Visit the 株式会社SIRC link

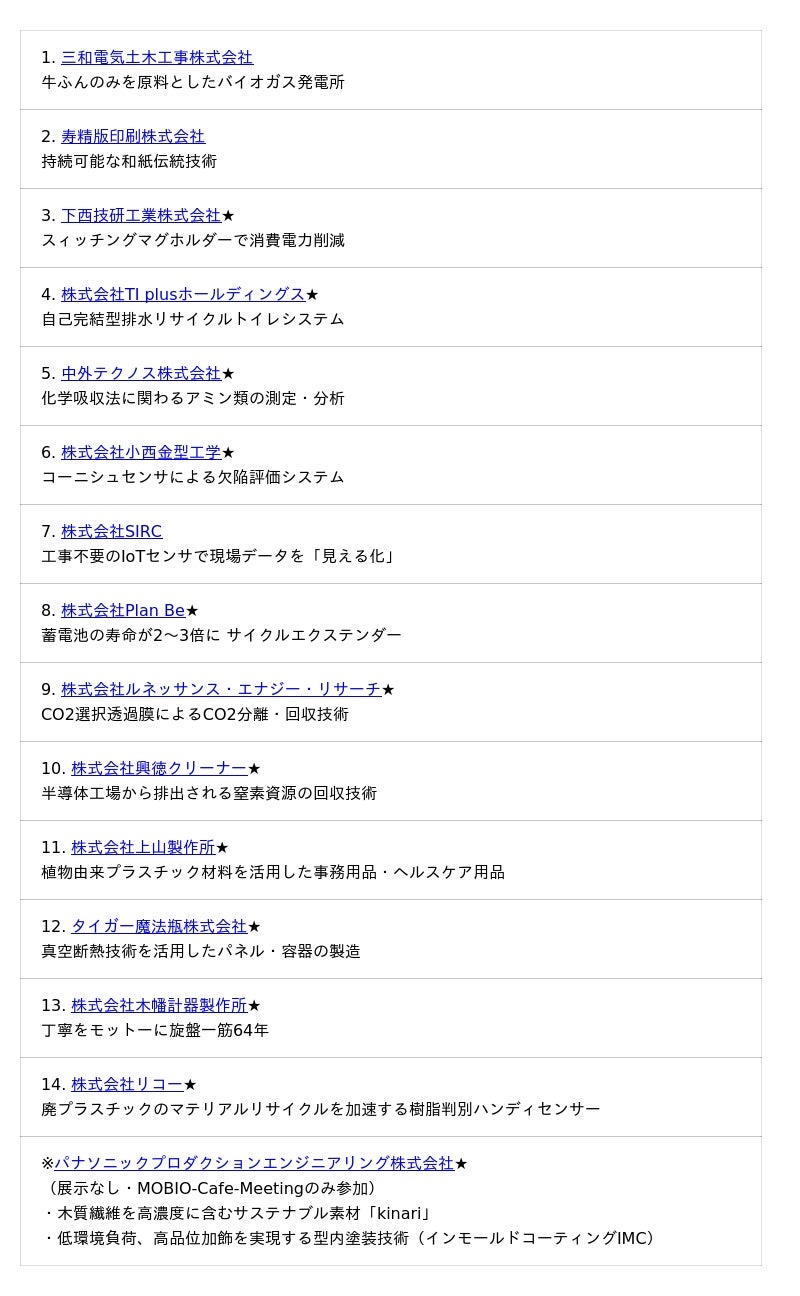coord(111,532)
